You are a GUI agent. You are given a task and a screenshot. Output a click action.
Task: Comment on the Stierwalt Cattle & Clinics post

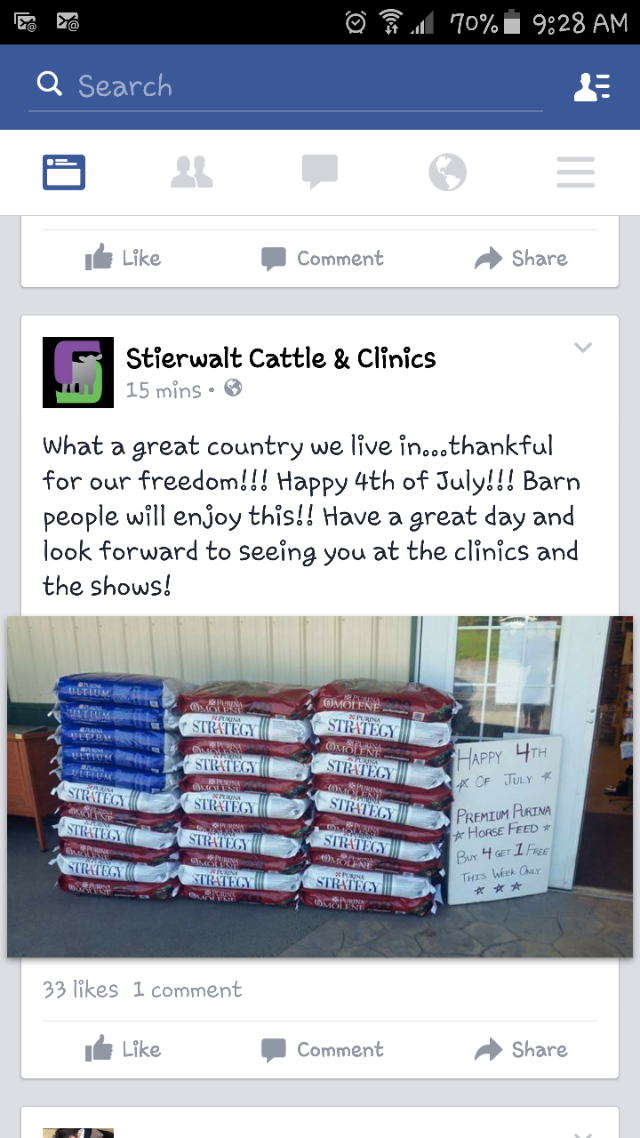(x=321, y=1049)
